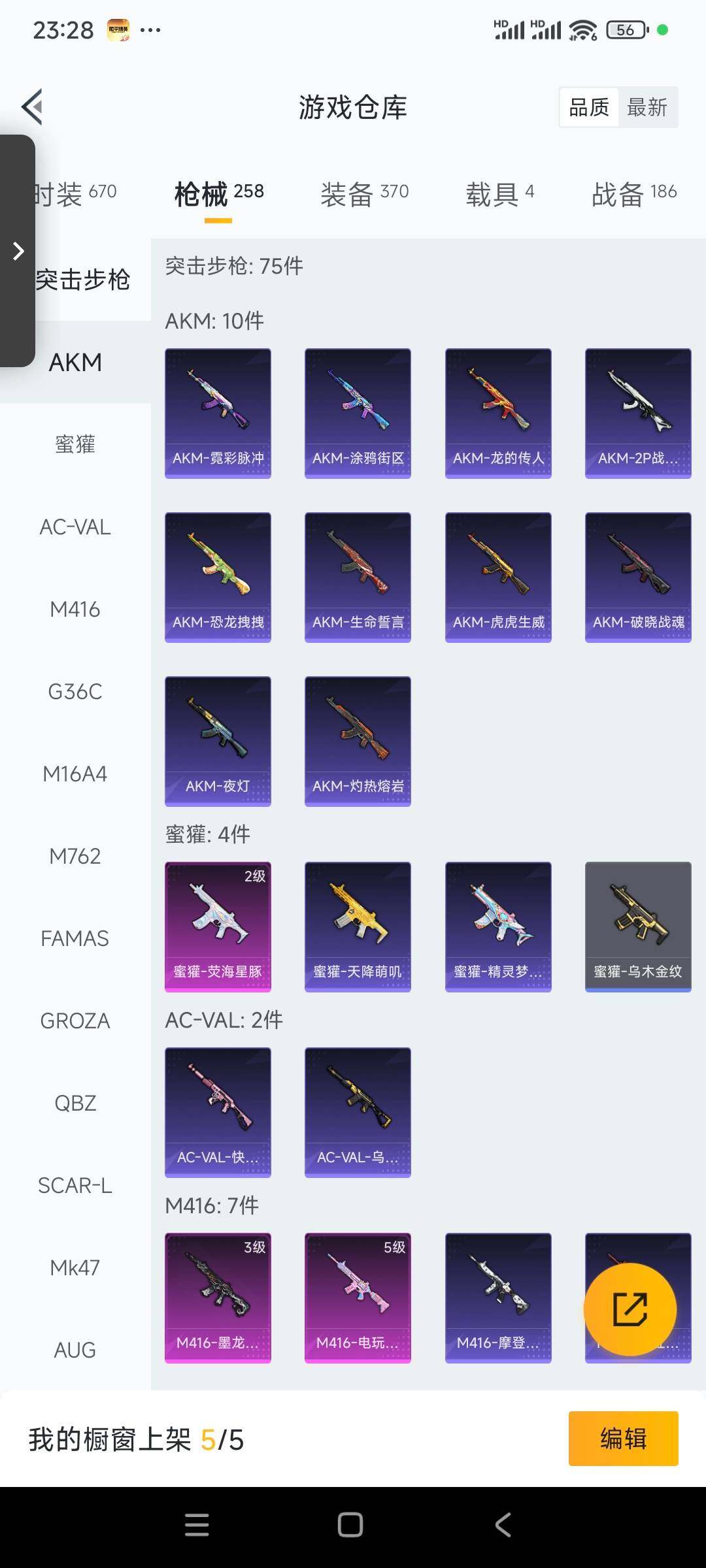706x1568 pixels.
Task: Go back from 游戏仓库 page
Action: [x=33, y=106]
